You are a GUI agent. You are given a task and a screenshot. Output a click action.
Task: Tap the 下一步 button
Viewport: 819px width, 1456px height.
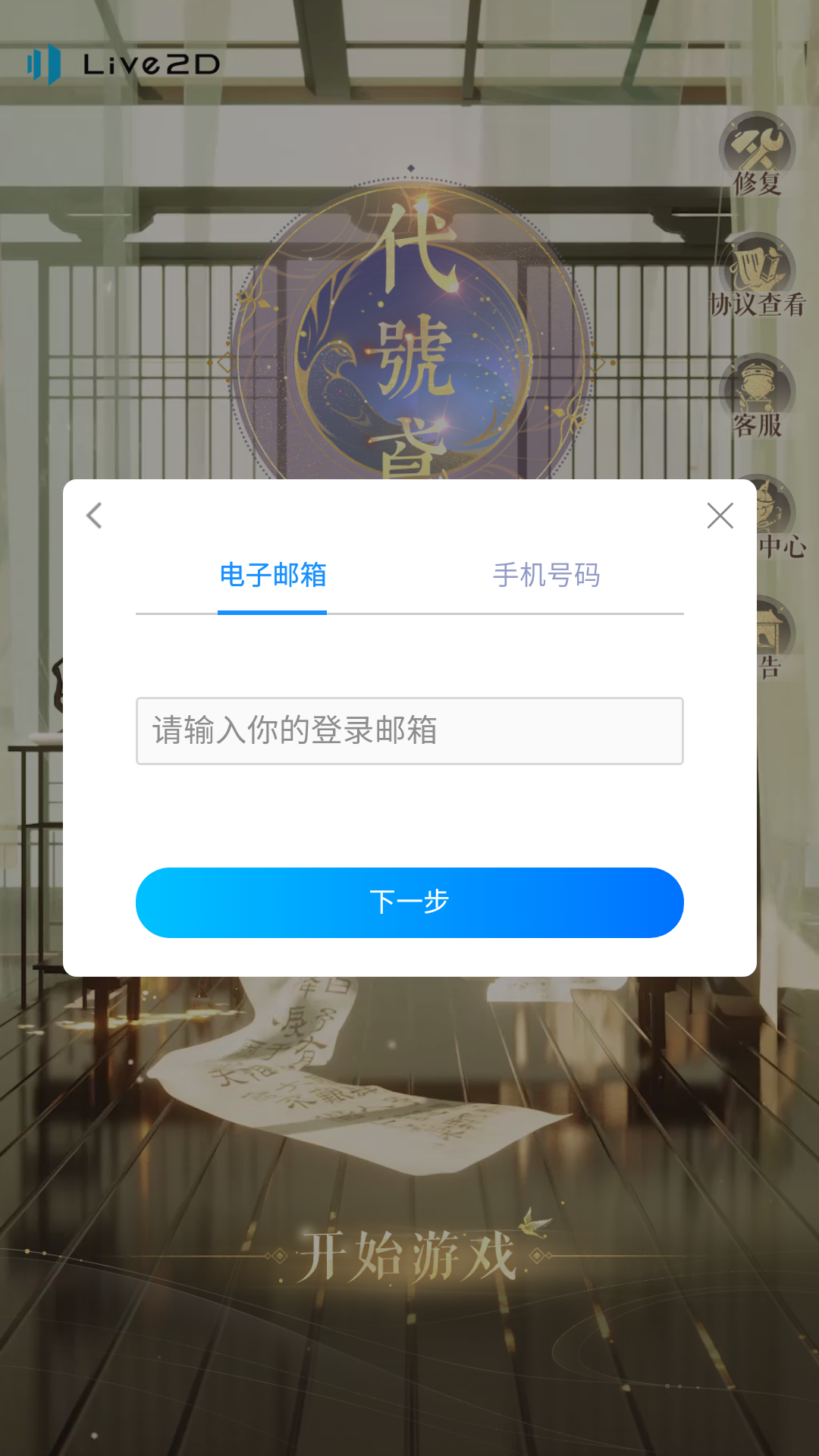point(409,902)
